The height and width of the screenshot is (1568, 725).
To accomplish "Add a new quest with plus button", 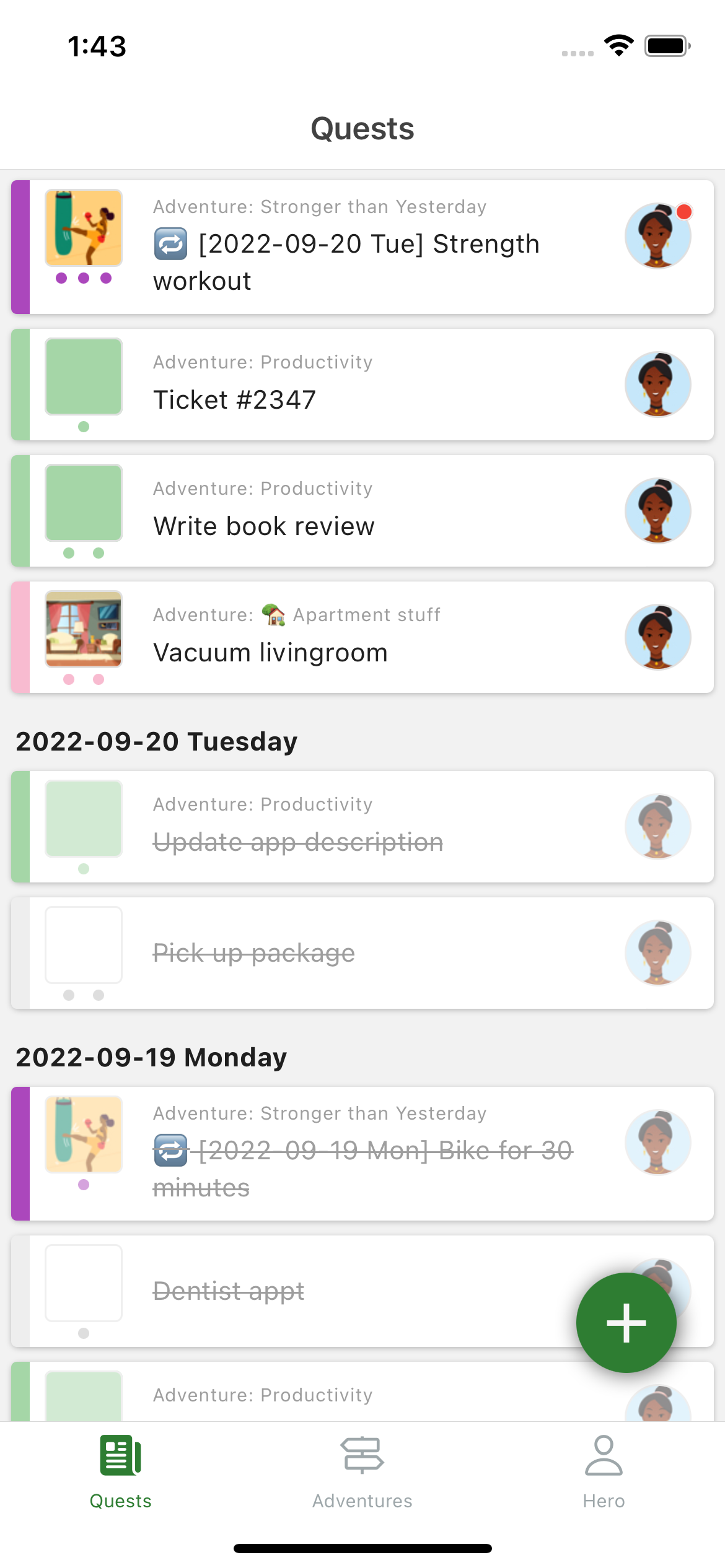I will point(626,1323).
